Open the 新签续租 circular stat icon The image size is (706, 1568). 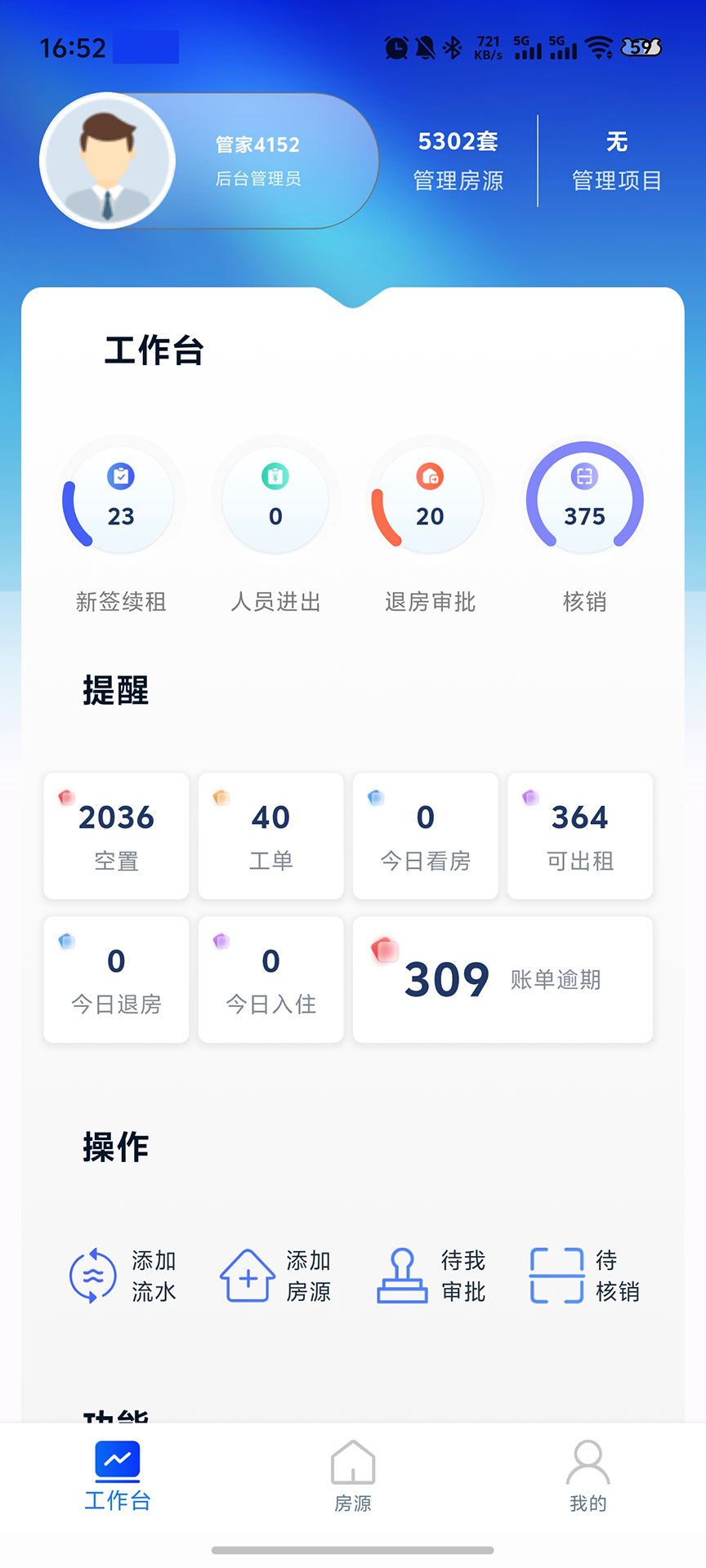[x=120, y=499]
